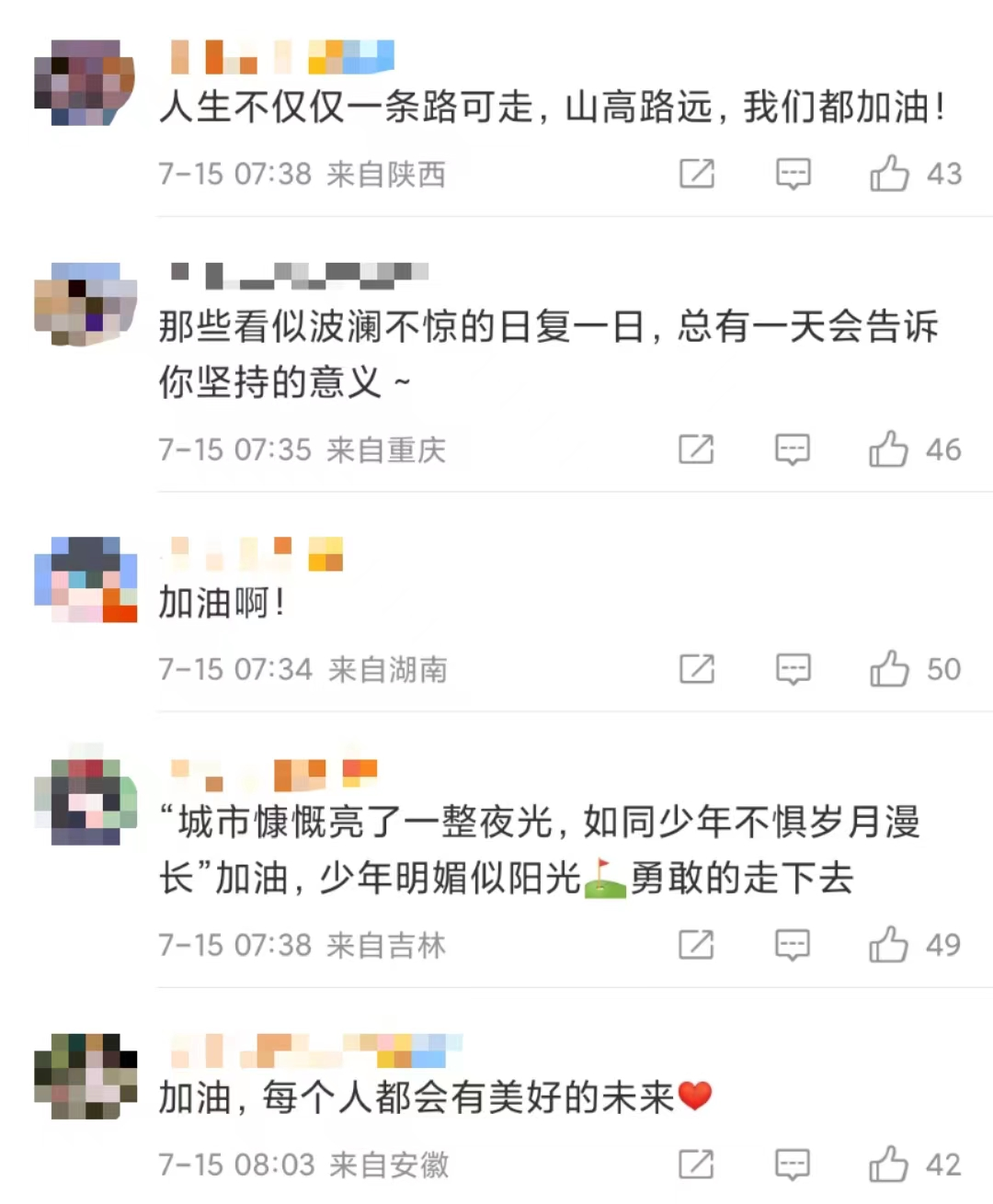Repost the 波澜不惊 comment
The image size is (993, 1204).
pyautogui.click(x=696, y=449)
